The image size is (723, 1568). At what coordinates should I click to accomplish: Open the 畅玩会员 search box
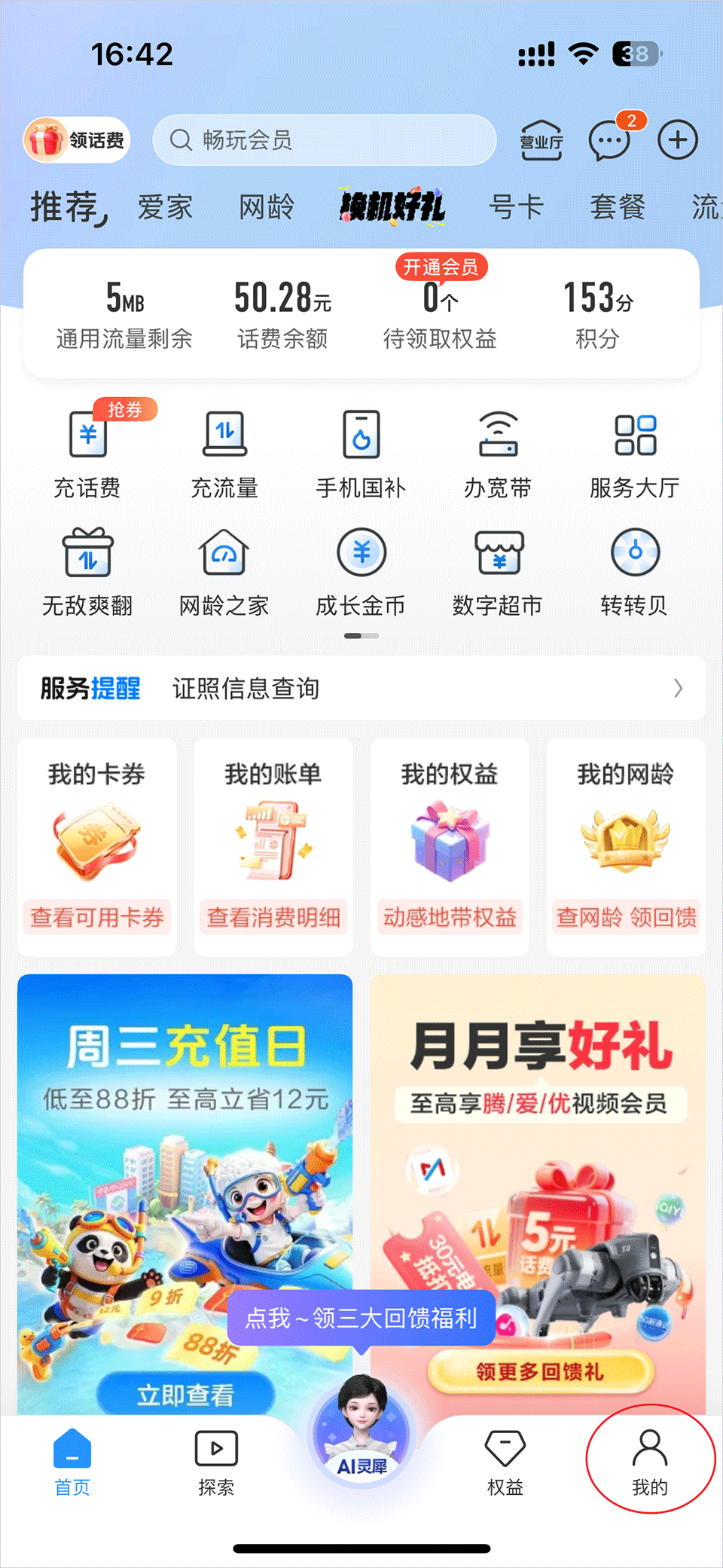pos(324,140)
